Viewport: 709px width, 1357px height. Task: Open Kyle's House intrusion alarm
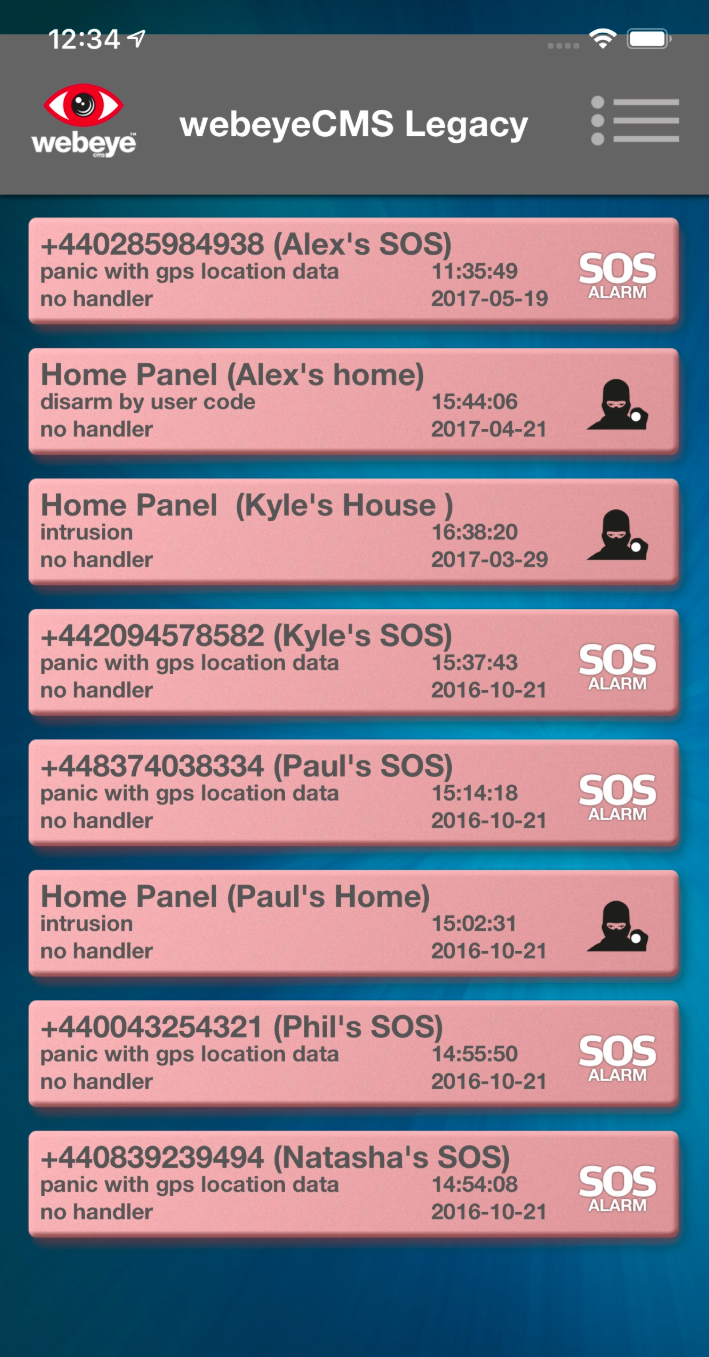point(353,531)
